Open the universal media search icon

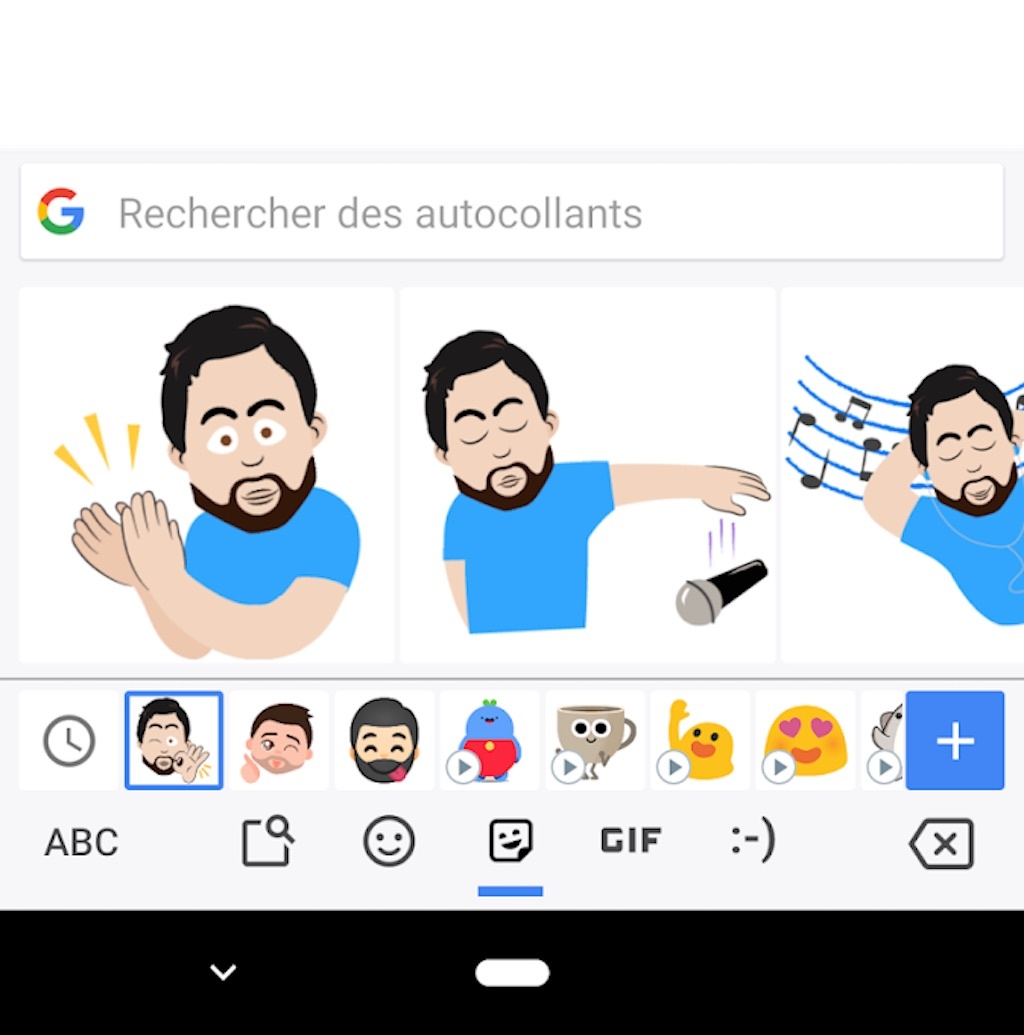[268, 842]
